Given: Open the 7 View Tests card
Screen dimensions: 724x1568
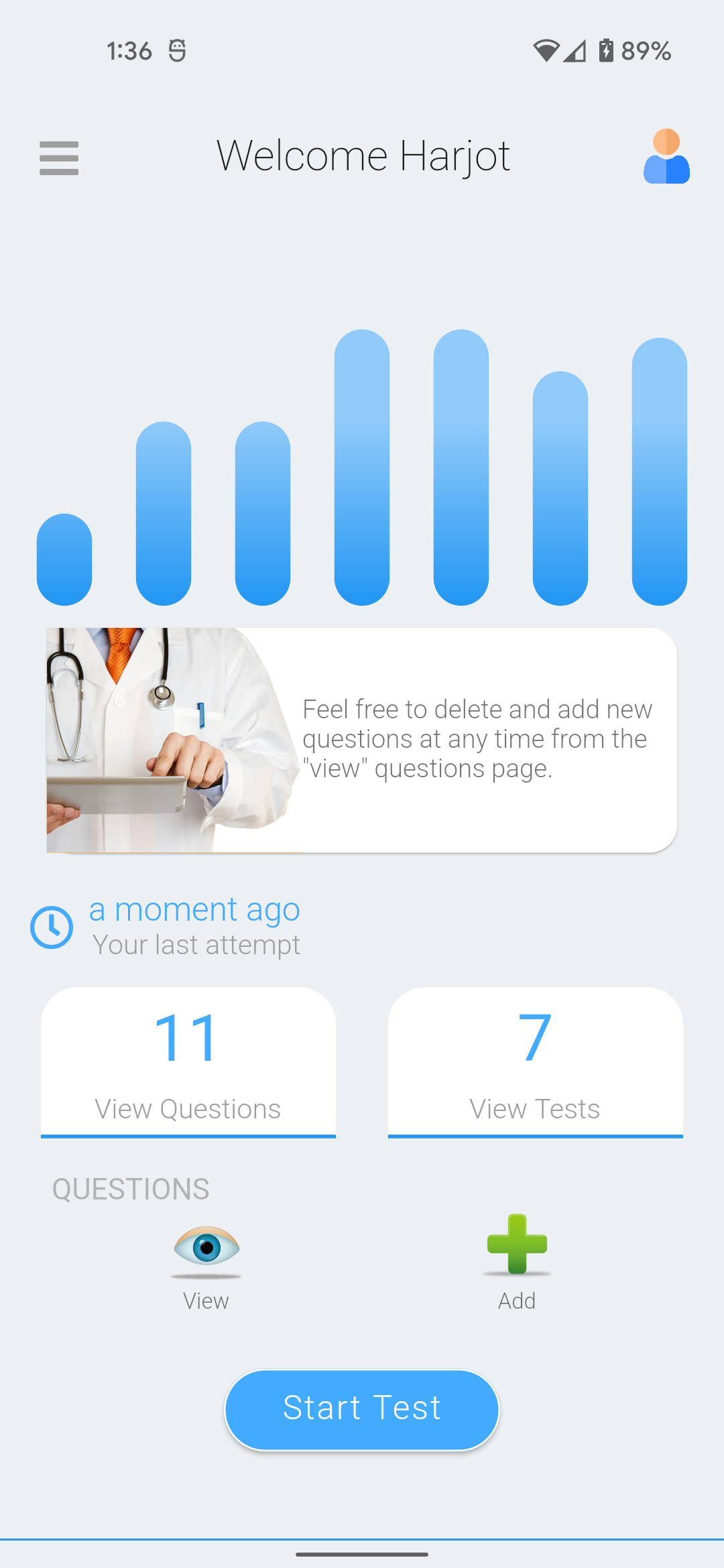Looking at the screenshot, I should click(x=535, y=1062).
